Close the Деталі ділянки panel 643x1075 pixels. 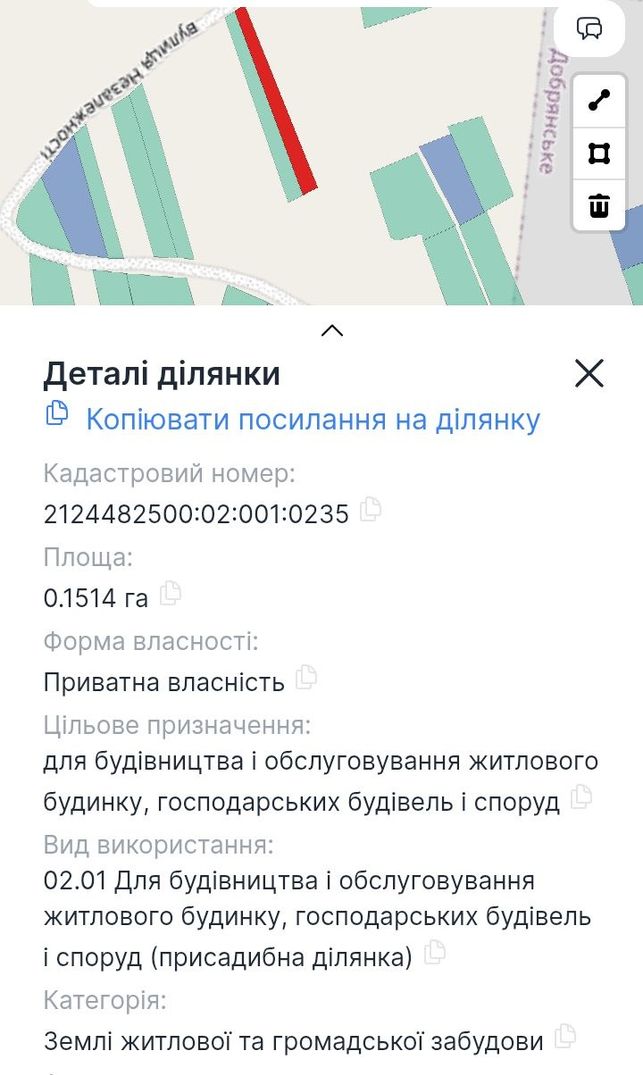click(589, 374)
